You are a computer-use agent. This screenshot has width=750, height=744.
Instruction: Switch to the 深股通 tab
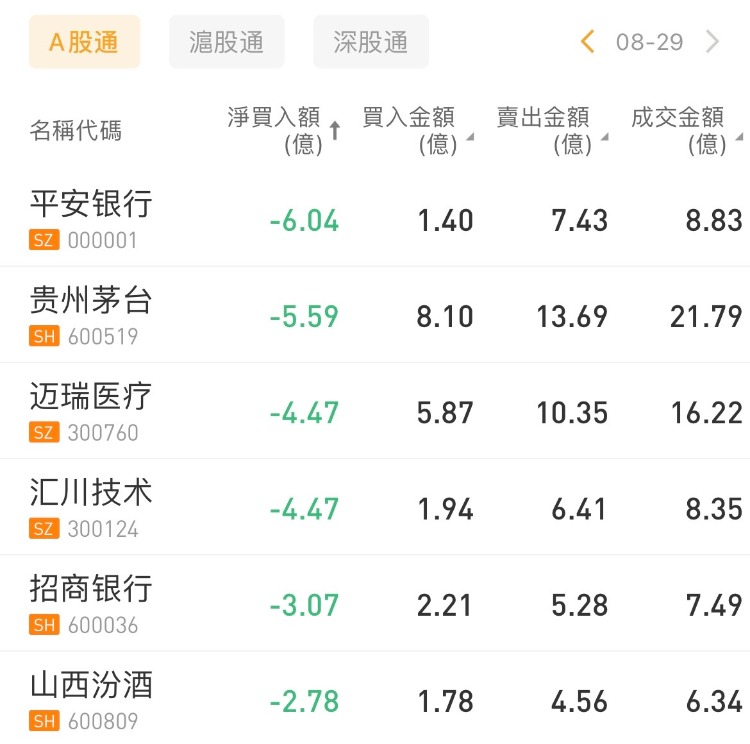click(x=371, y=42)
